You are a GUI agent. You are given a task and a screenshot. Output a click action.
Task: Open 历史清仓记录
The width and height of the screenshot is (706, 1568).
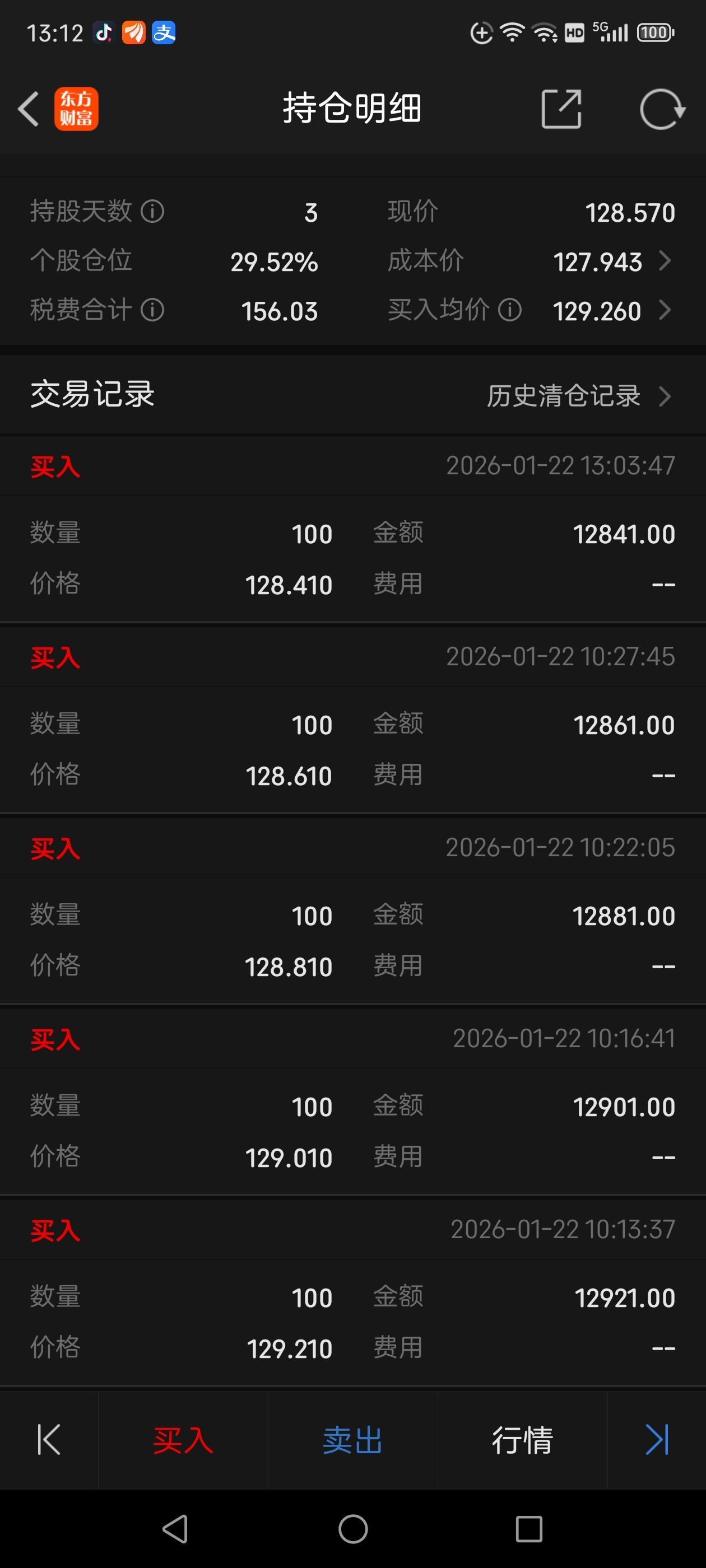(x=578, y=396)
